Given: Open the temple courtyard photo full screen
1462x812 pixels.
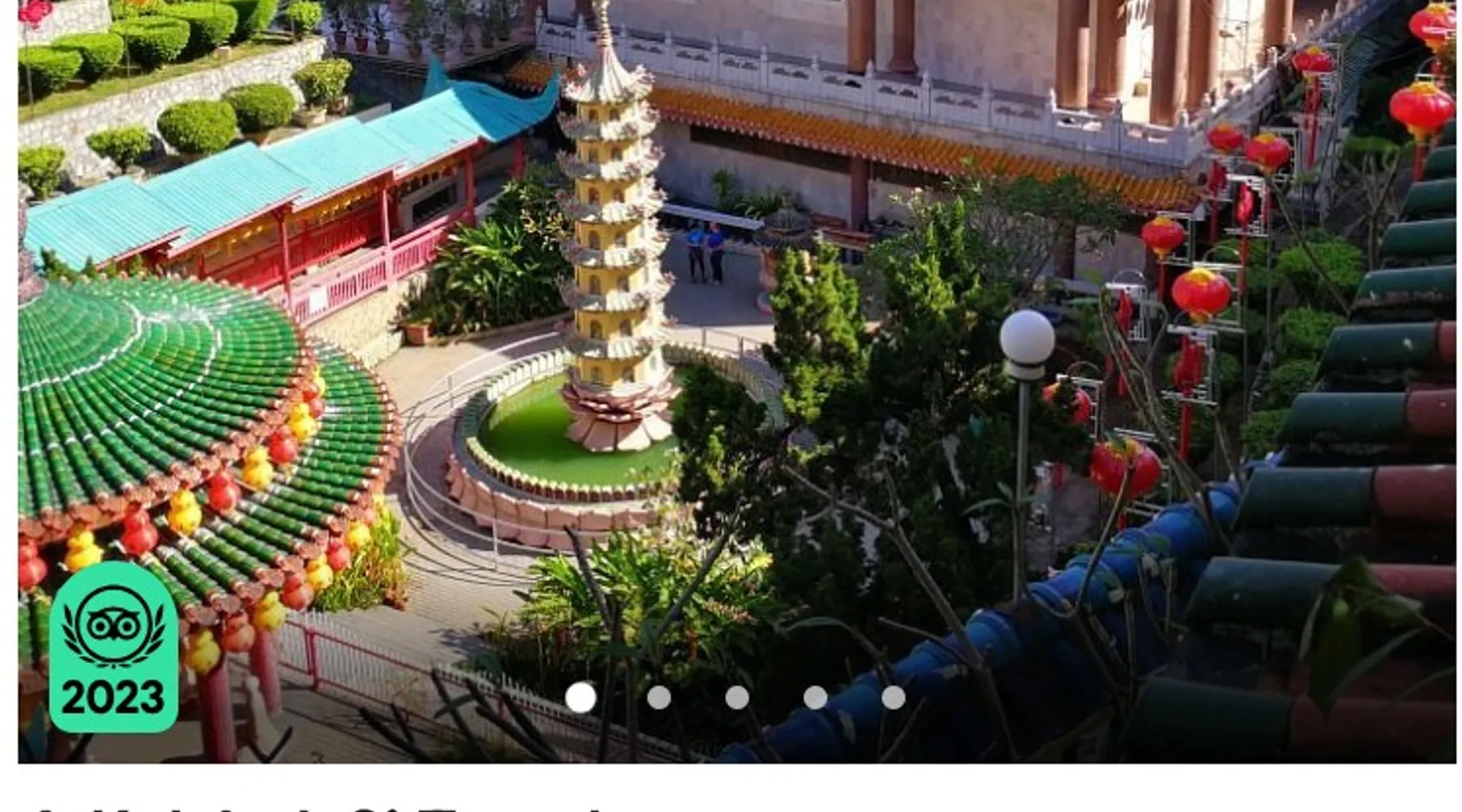Looking at the screenshot, I should pos(731,365).
